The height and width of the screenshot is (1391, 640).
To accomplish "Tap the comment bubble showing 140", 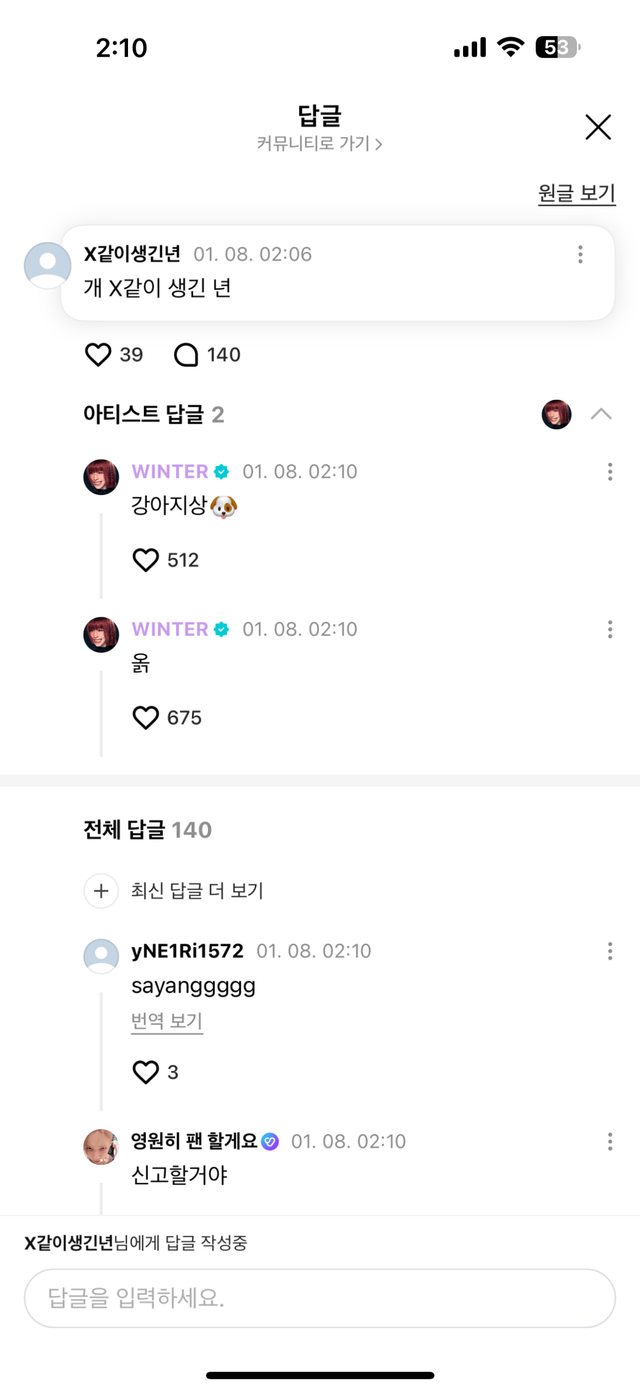I will (186, 355).
